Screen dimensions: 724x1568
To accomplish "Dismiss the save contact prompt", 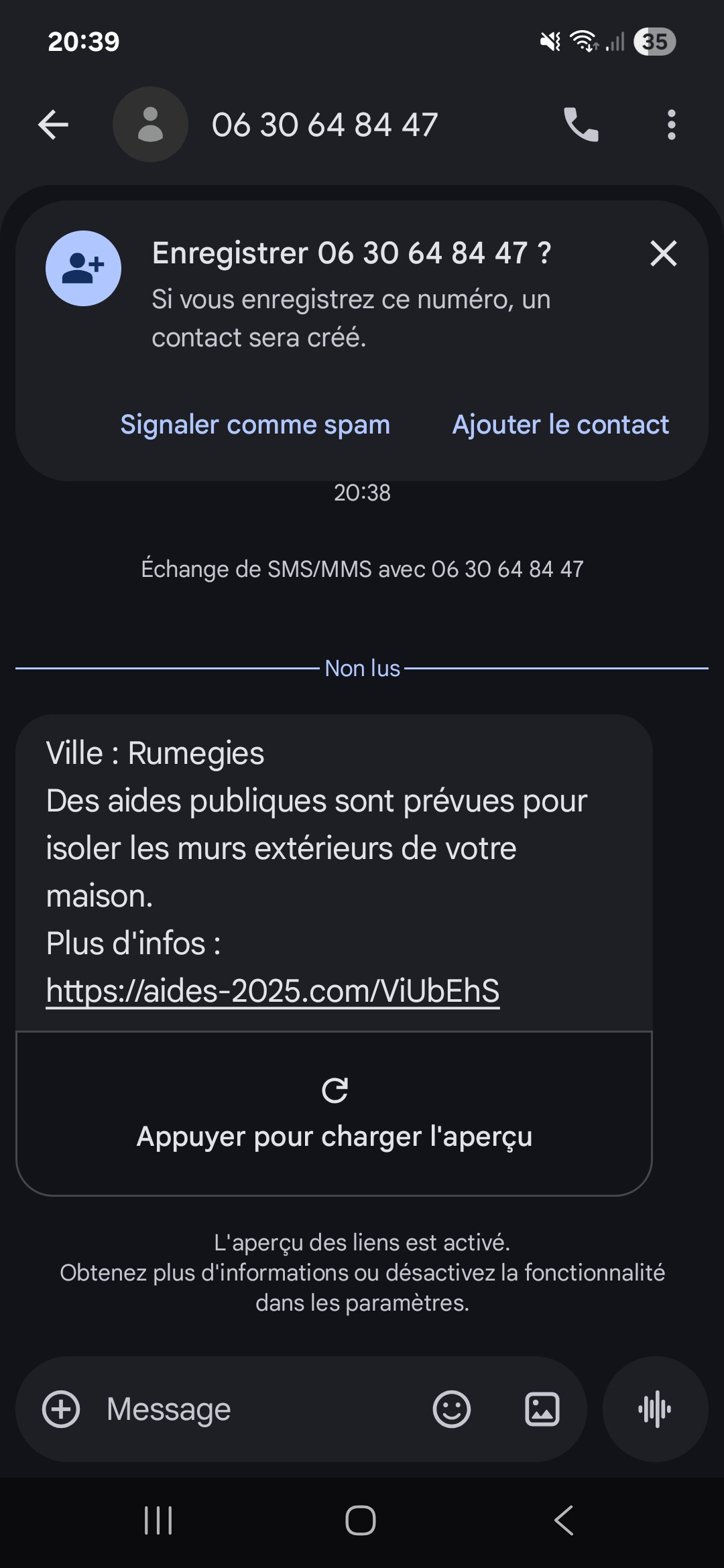I will point(663,253).
